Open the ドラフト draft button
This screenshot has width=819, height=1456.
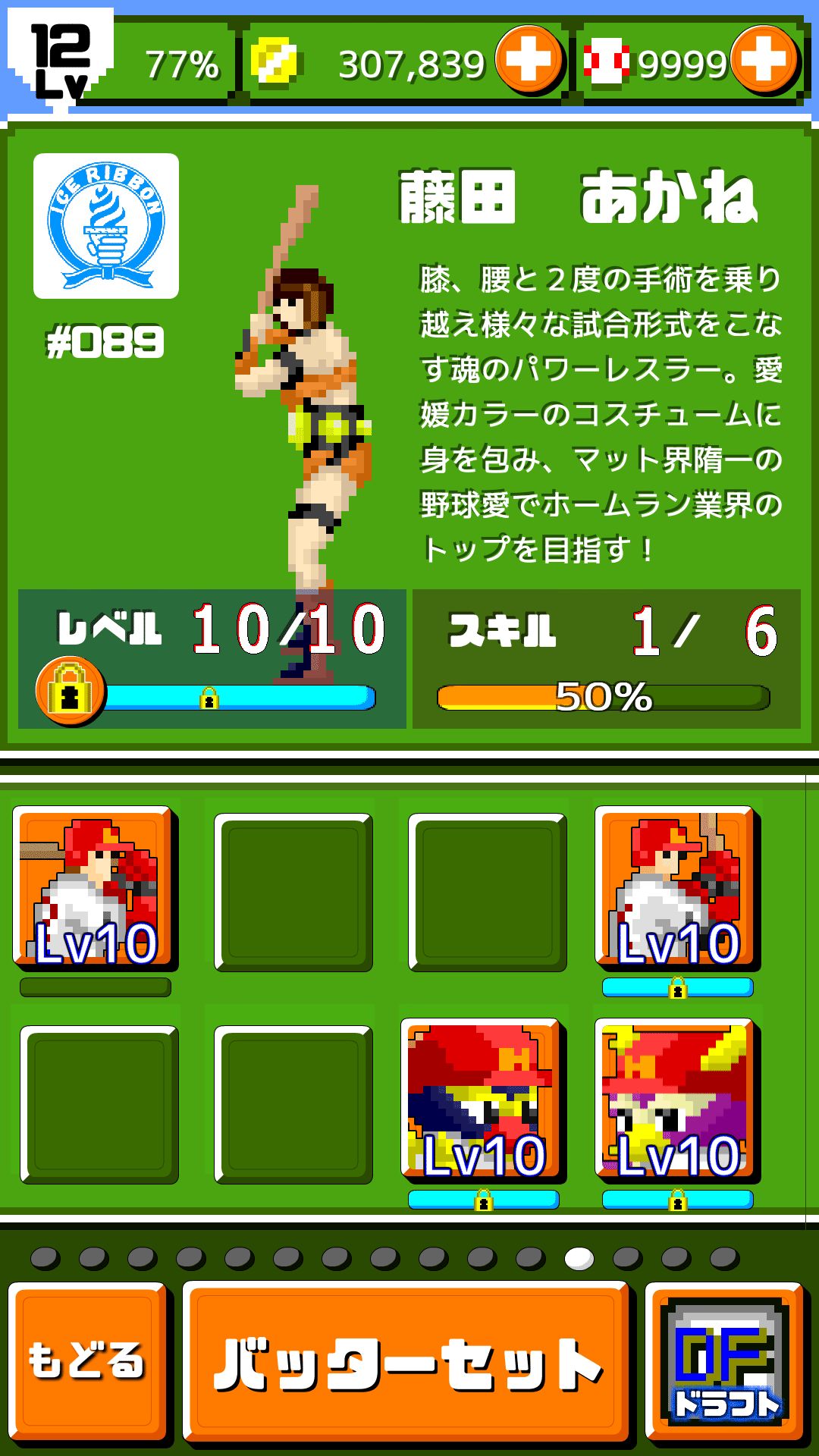pos(725,1360)
